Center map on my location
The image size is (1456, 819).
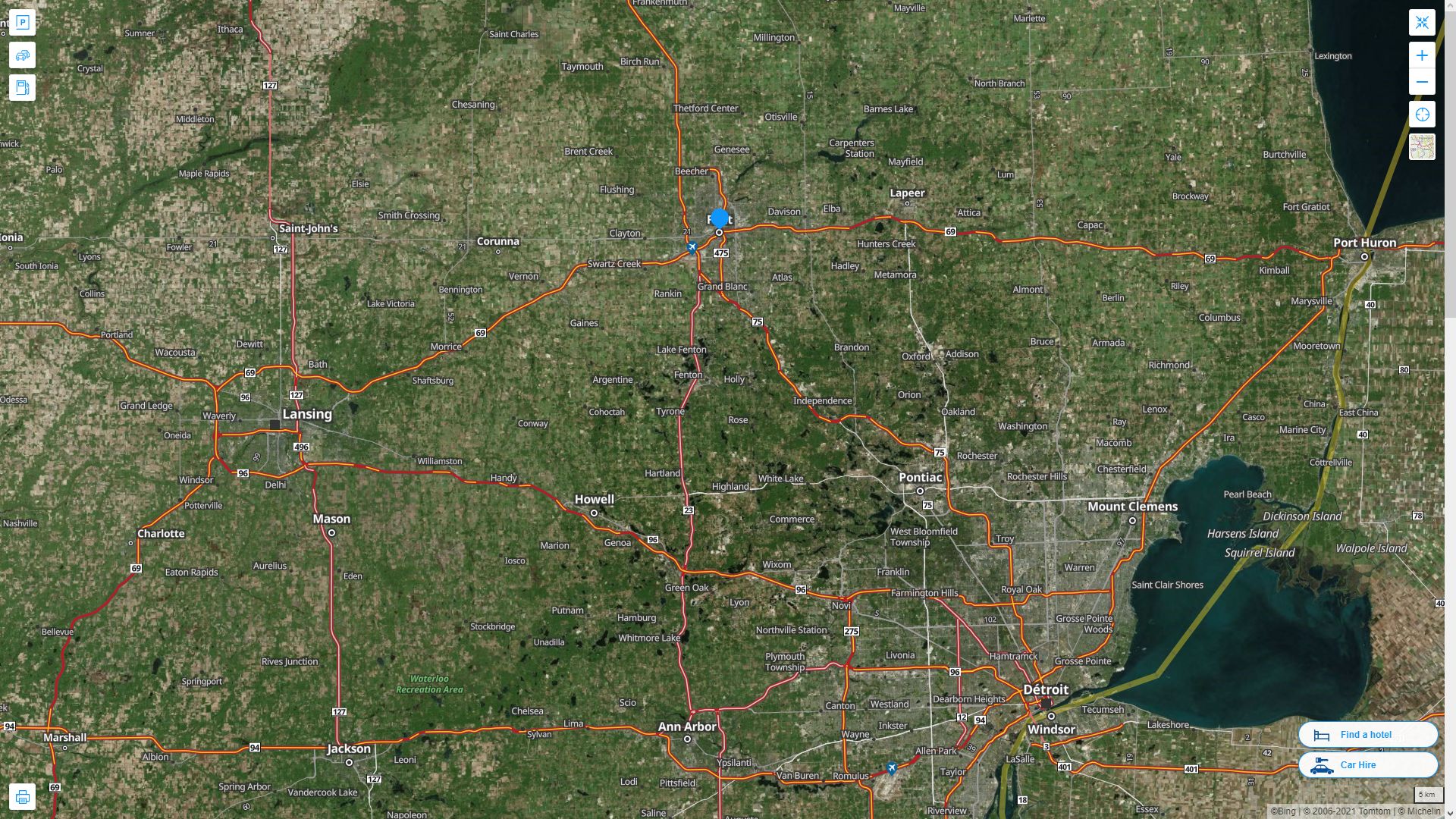click(x=1422, y=115)
